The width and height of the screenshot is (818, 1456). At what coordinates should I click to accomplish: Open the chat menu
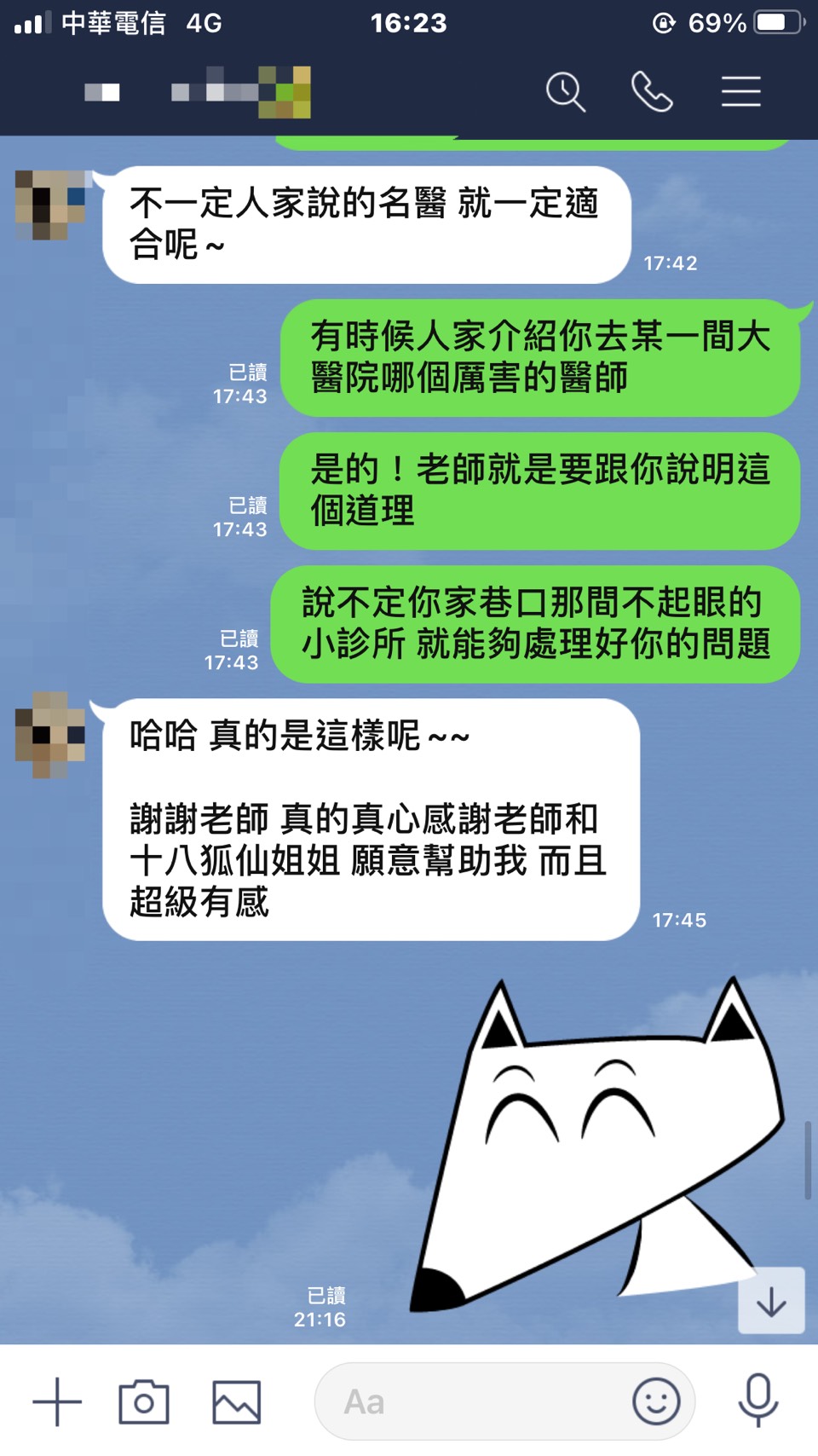(740, 92)
